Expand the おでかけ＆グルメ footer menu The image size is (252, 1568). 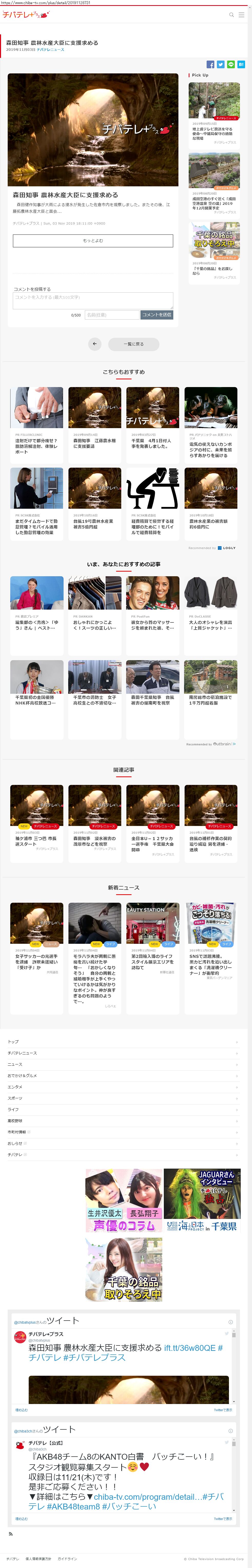click(x=236, y=1075)
